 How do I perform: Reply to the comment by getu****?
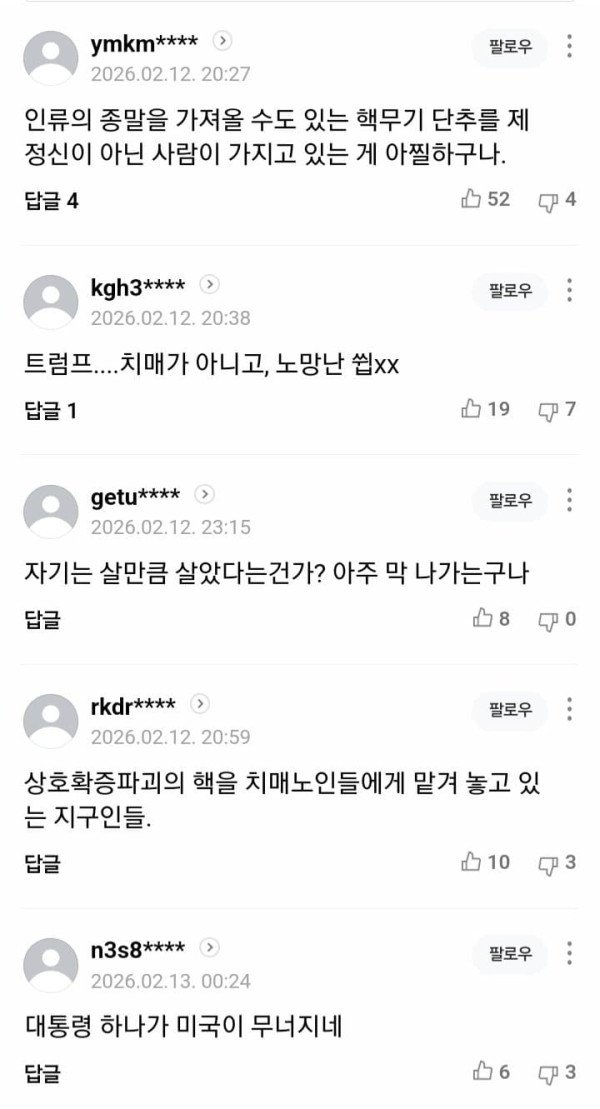click(x=42, y=619)
